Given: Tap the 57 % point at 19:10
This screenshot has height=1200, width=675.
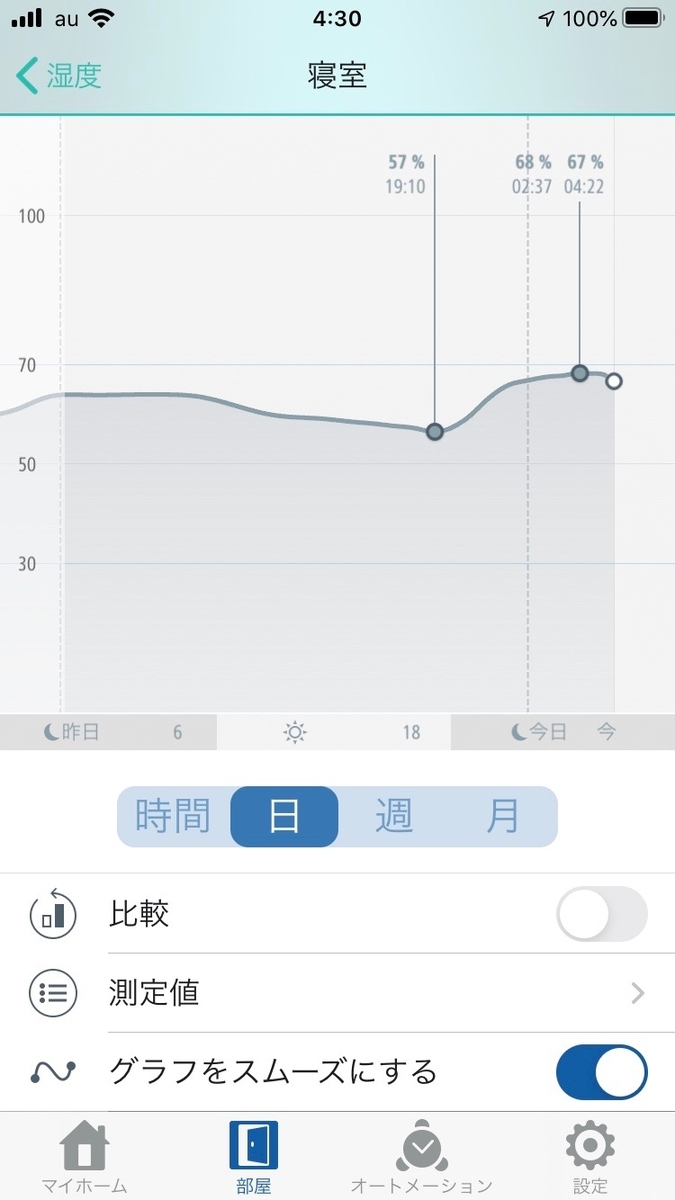Looking at the screenshot, I should [435, 432].
